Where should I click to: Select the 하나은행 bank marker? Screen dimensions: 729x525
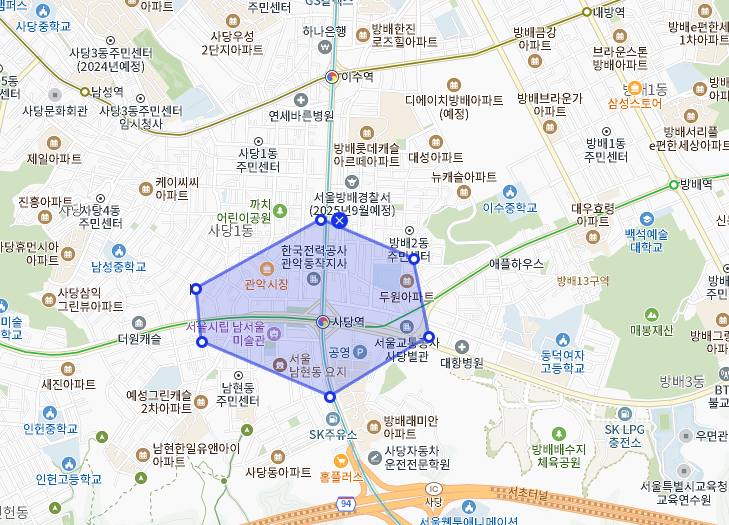click(325, 46)
